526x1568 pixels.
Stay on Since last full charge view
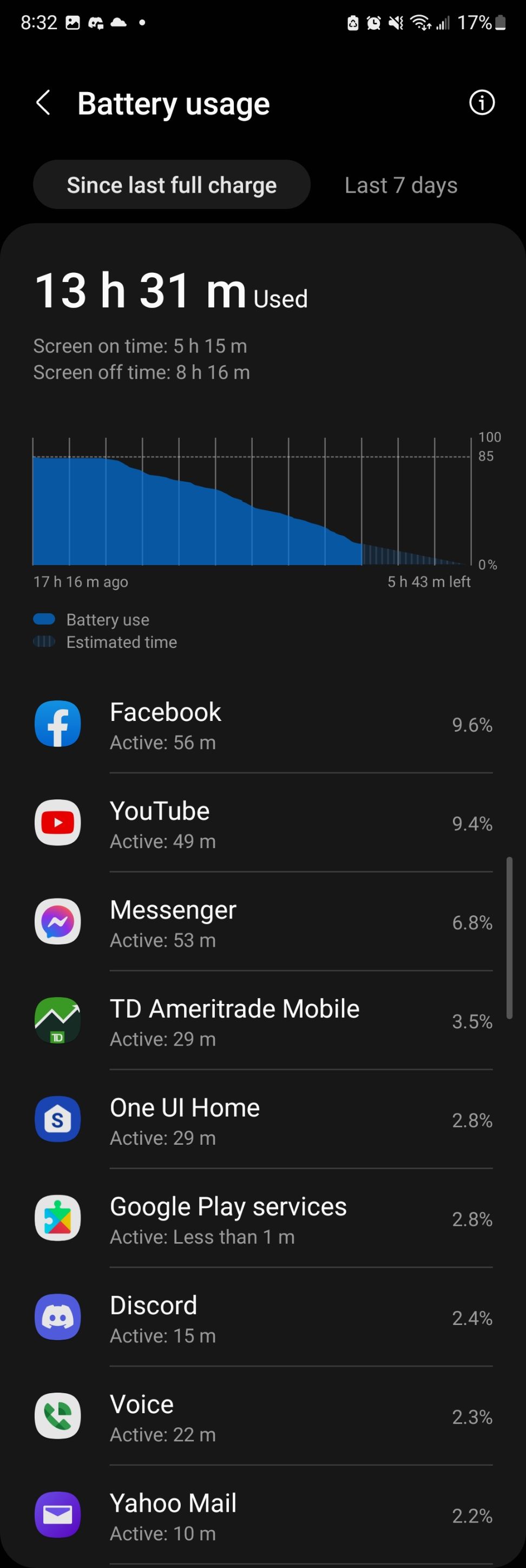(x=172, y=185)
